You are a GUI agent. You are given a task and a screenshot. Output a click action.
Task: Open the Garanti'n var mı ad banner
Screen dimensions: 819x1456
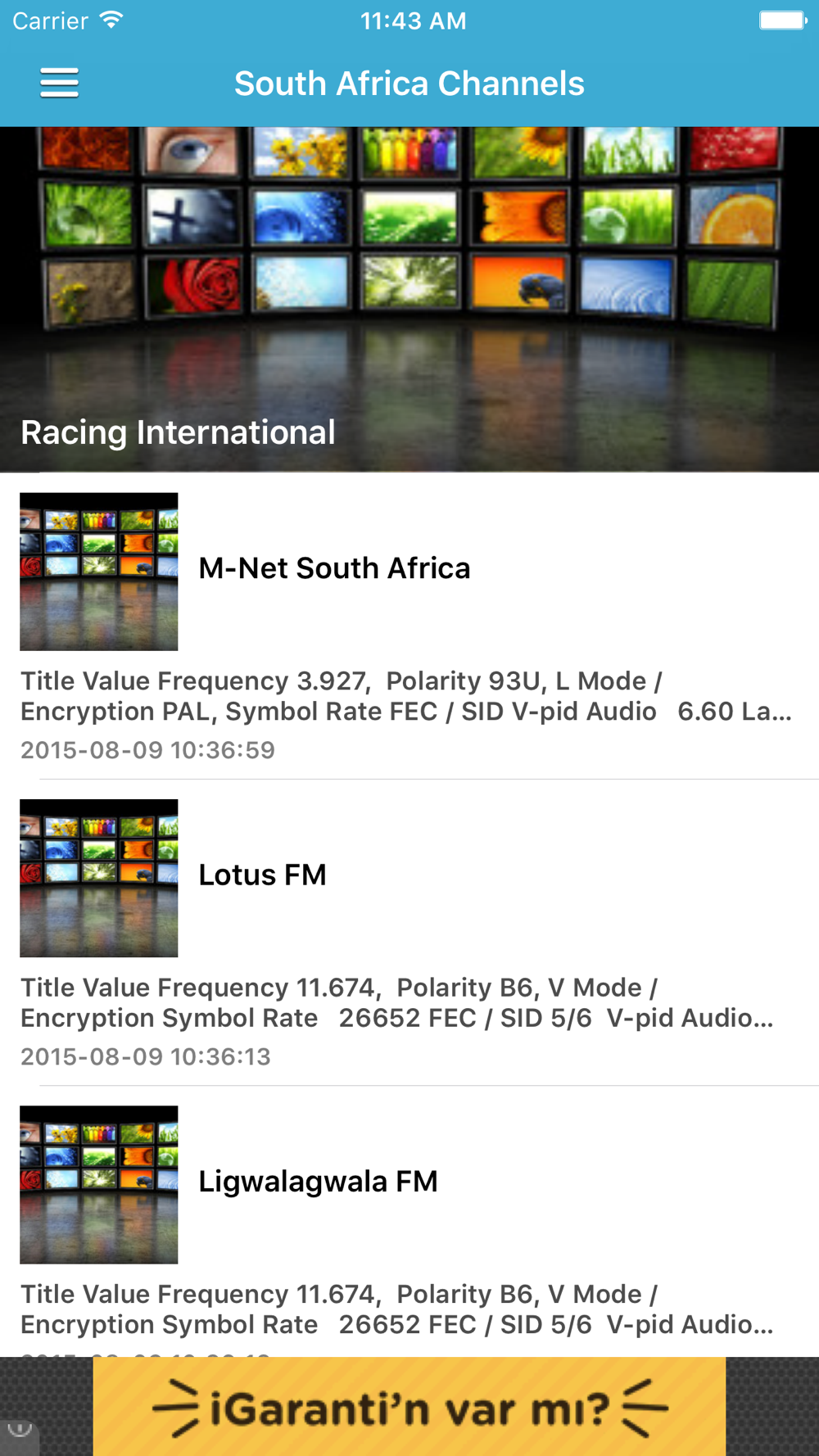tap(409, 1408)
